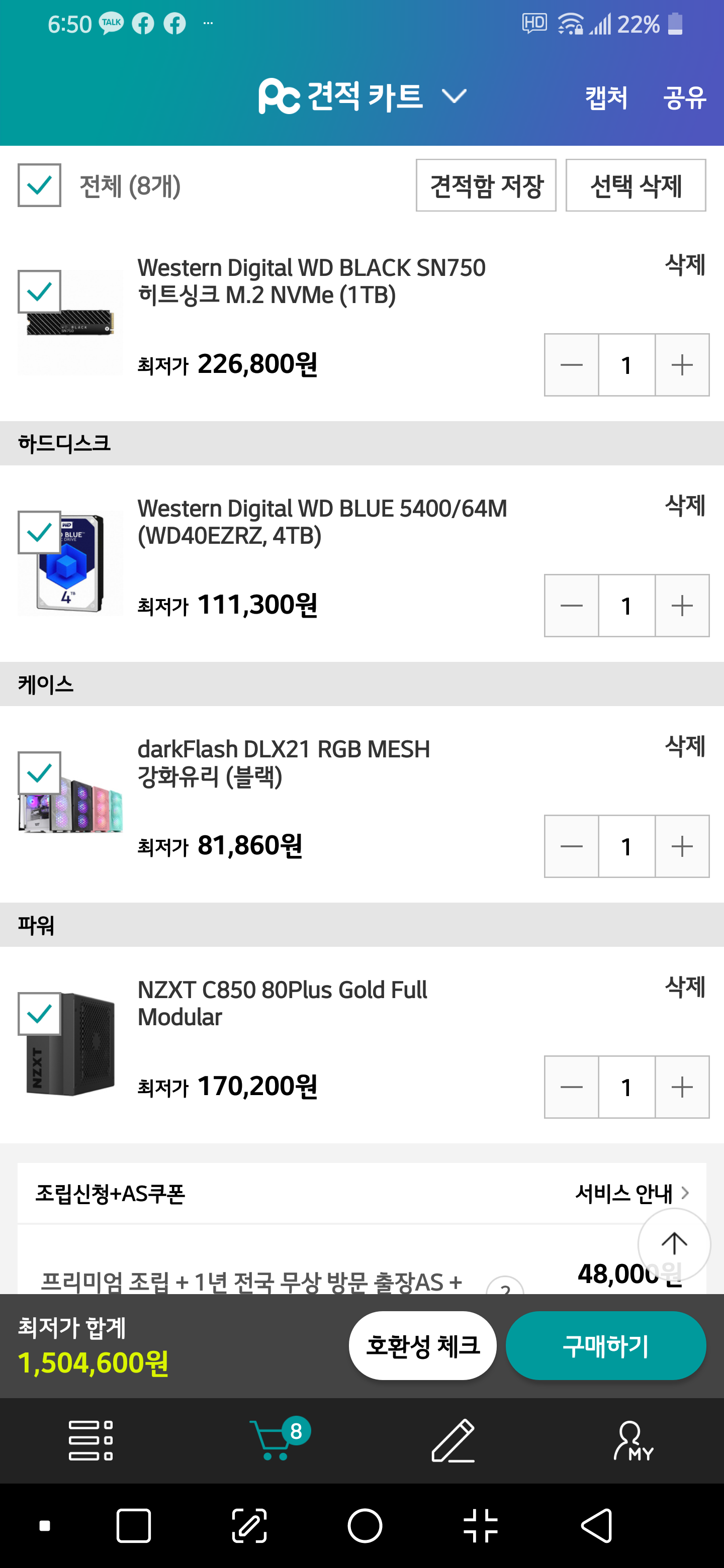Tap 캡처 to capture the estimate
Viewport: 724px width, 1568px height.
click(606, 97)
